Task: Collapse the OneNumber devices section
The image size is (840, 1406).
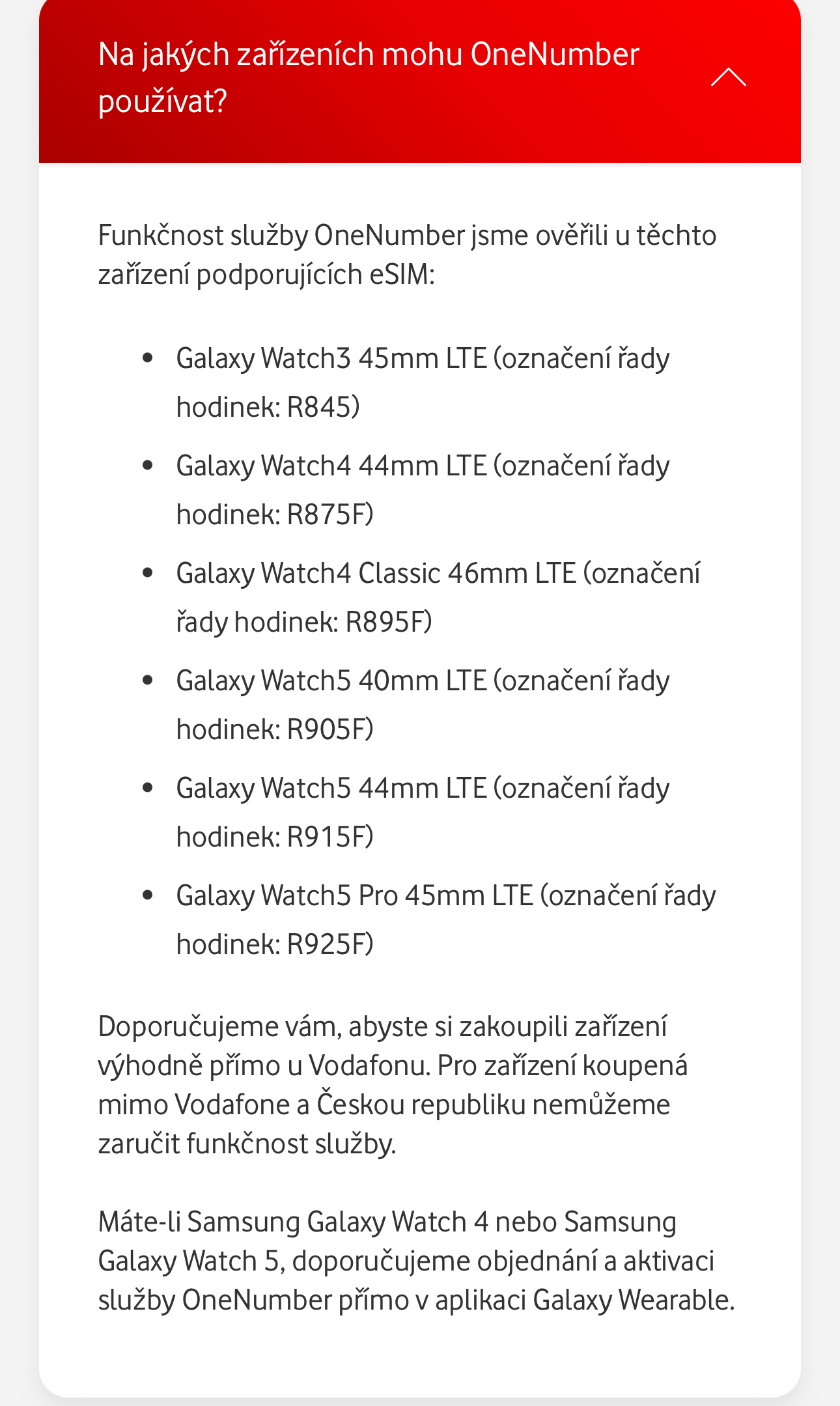Action: [728, 77]
